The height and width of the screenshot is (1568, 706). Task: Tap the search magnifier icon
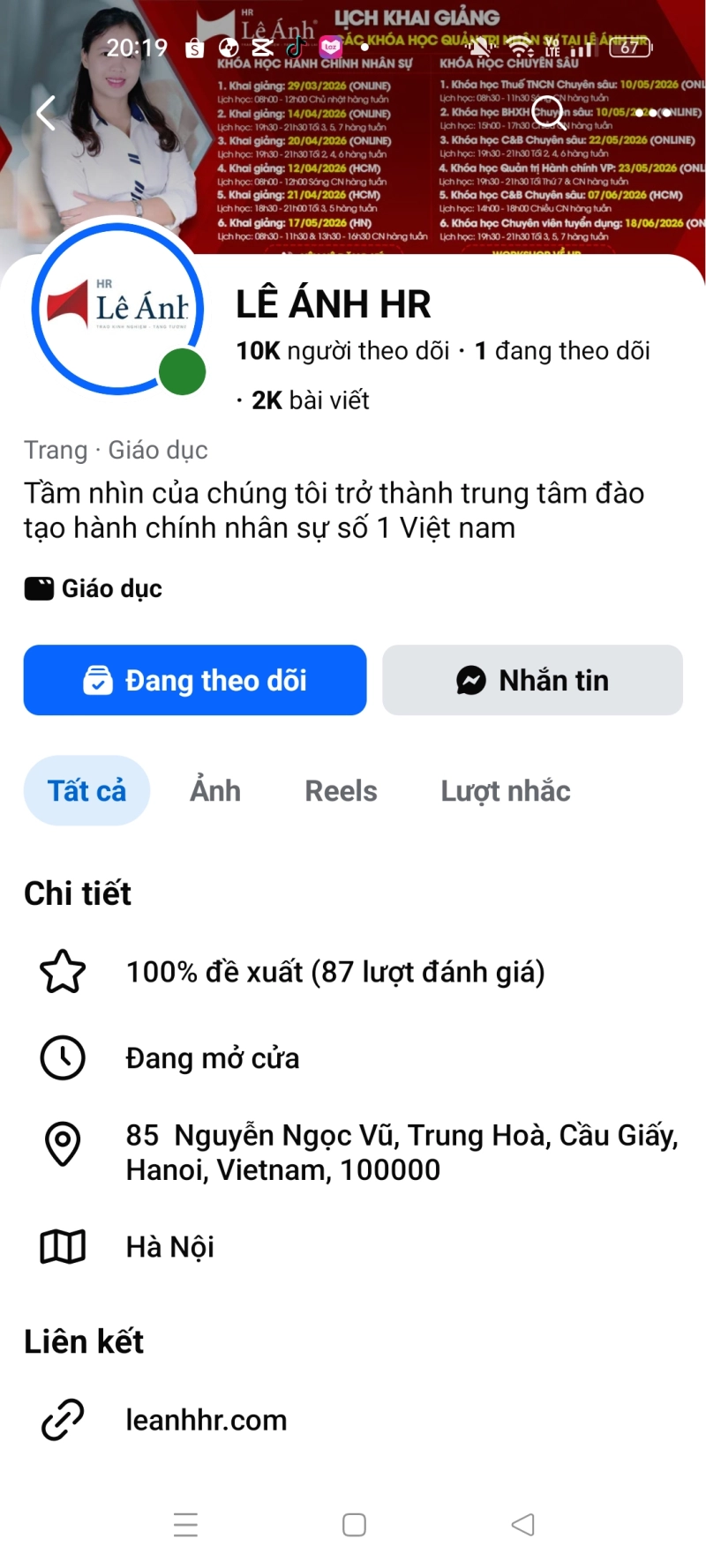click(x=549, y=113)
